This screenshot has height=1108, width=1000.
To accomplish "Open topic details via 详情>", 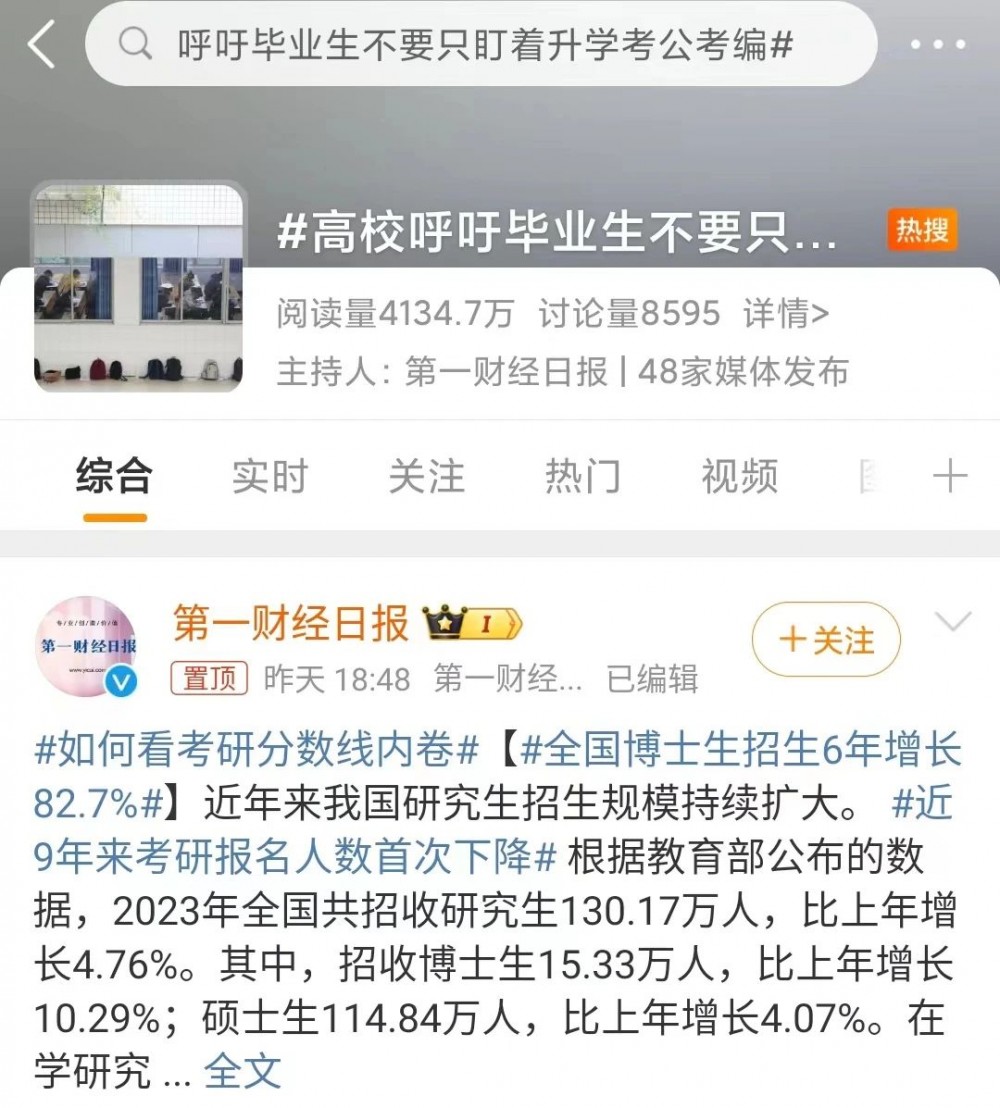I will (x=785, y=314).
